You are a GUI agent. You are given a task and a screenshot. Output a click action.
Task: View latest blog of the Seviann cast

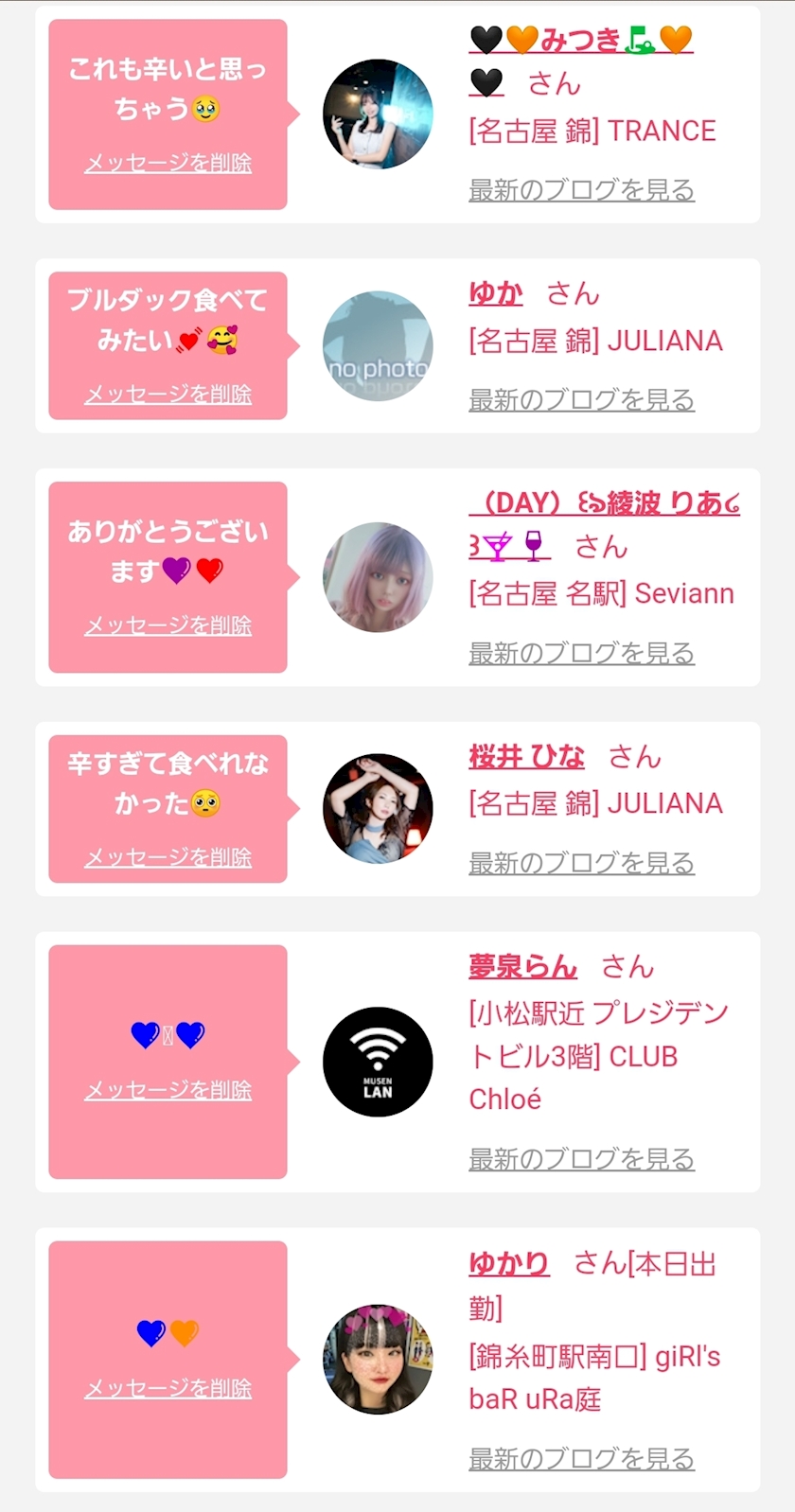pos(581,653)
